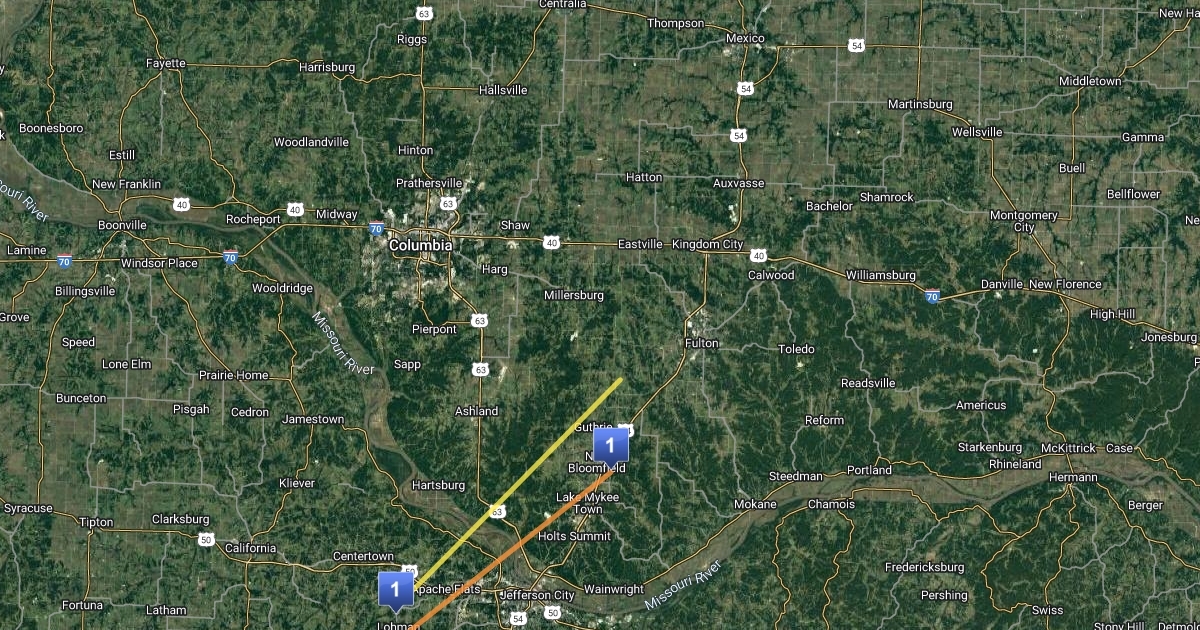
Task: Select the orange track line
Action: click(x=520, y=545)
